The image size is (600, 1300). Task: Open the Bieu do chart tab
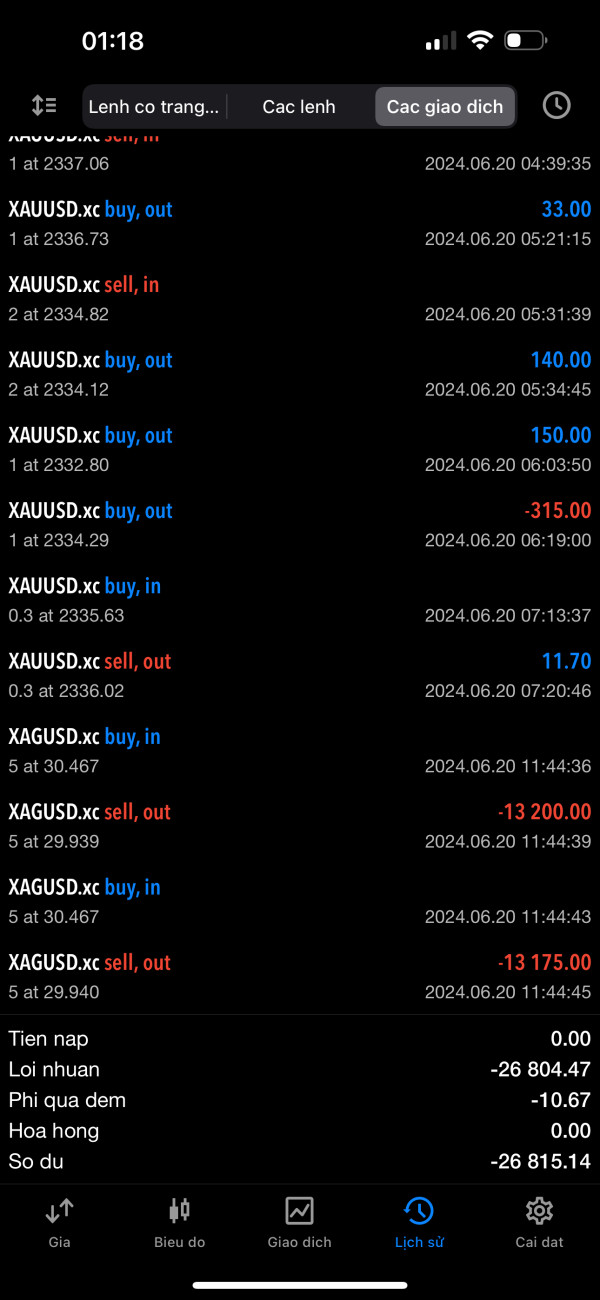click(179, 1223)
